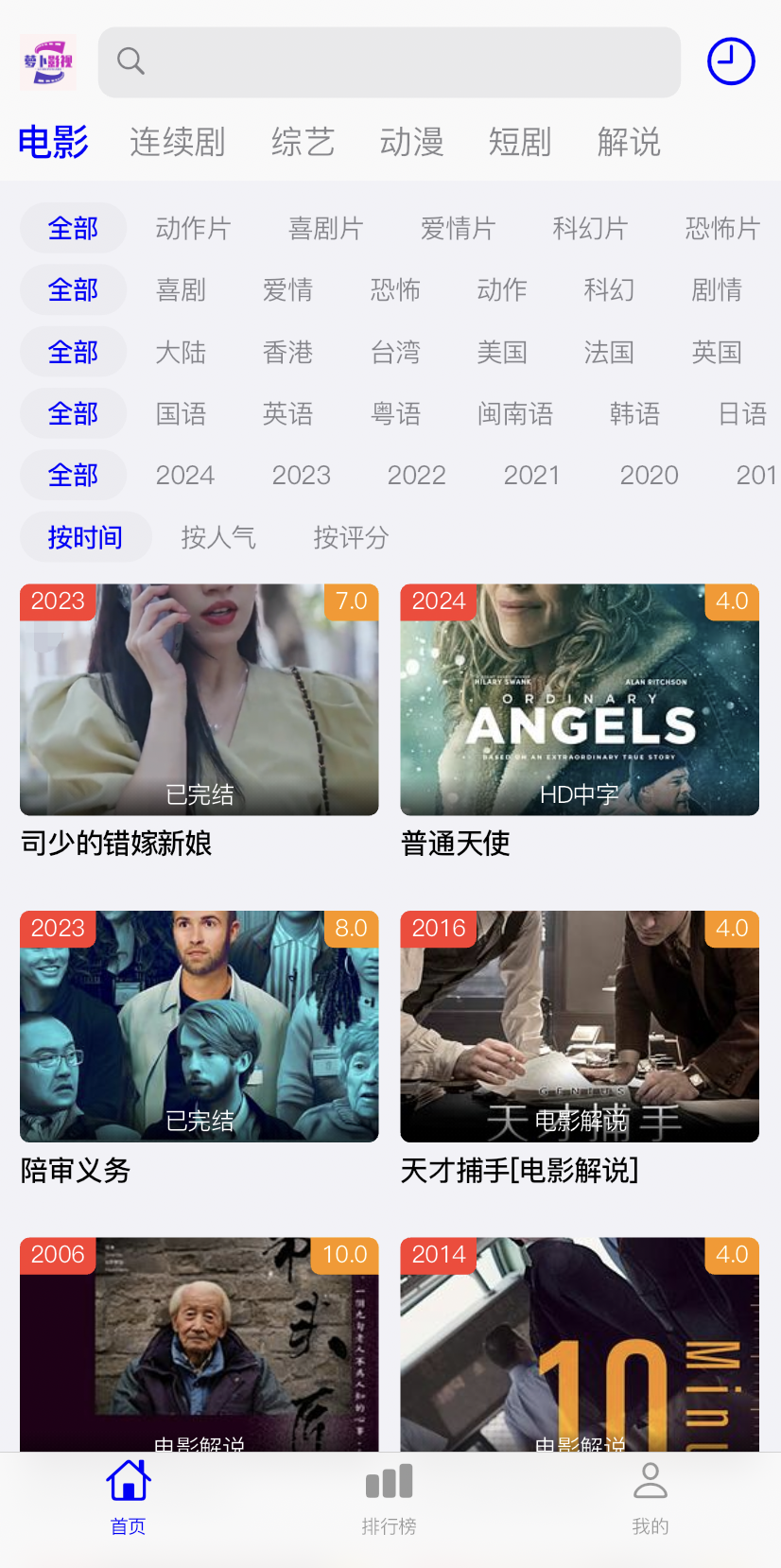This screenshot has width=781, height=1568.
Task: Select 全部 in the year row
Action: pyautogui.click(x=73, y=475)
